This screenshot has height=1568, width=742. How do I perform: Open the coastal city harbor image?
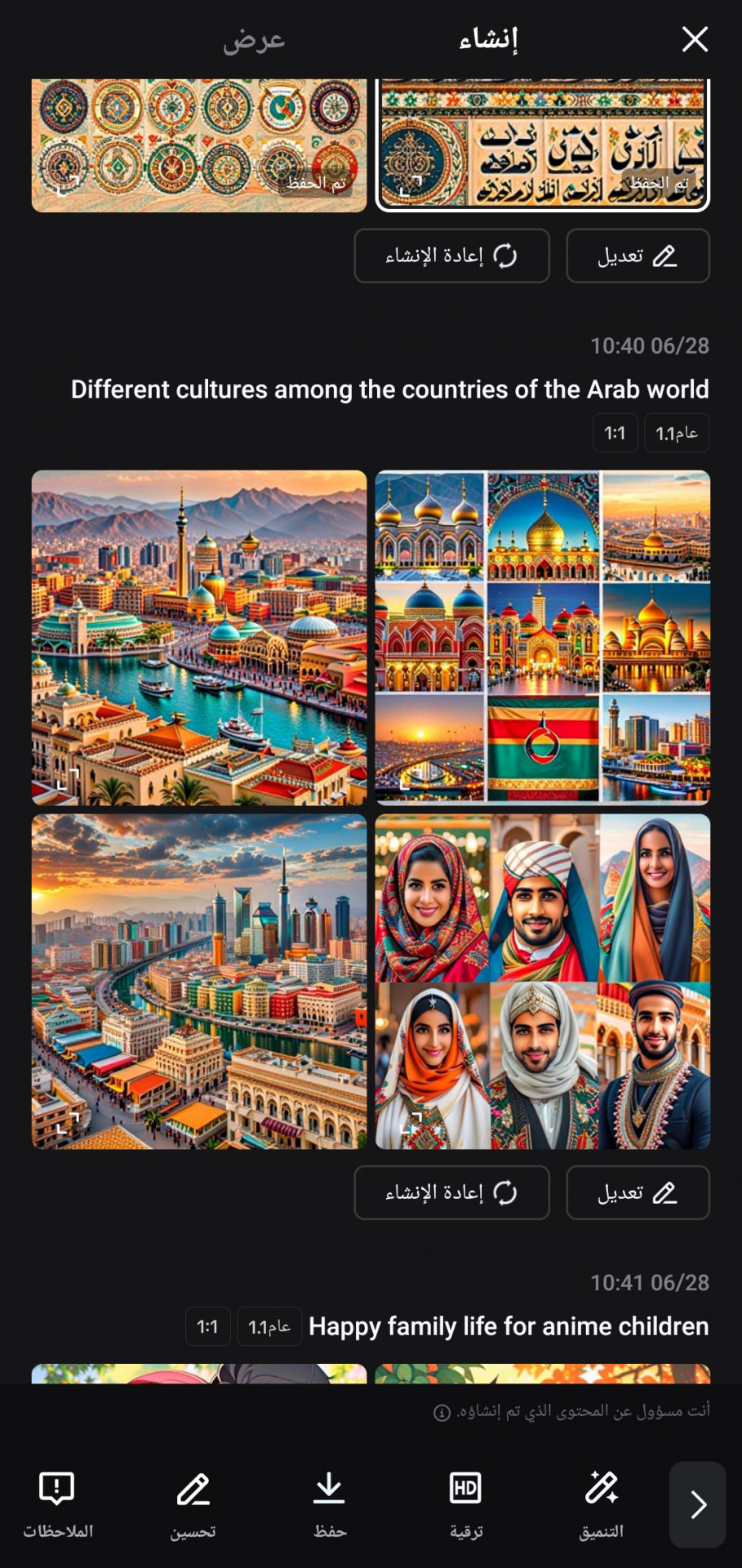coord(198,638)
